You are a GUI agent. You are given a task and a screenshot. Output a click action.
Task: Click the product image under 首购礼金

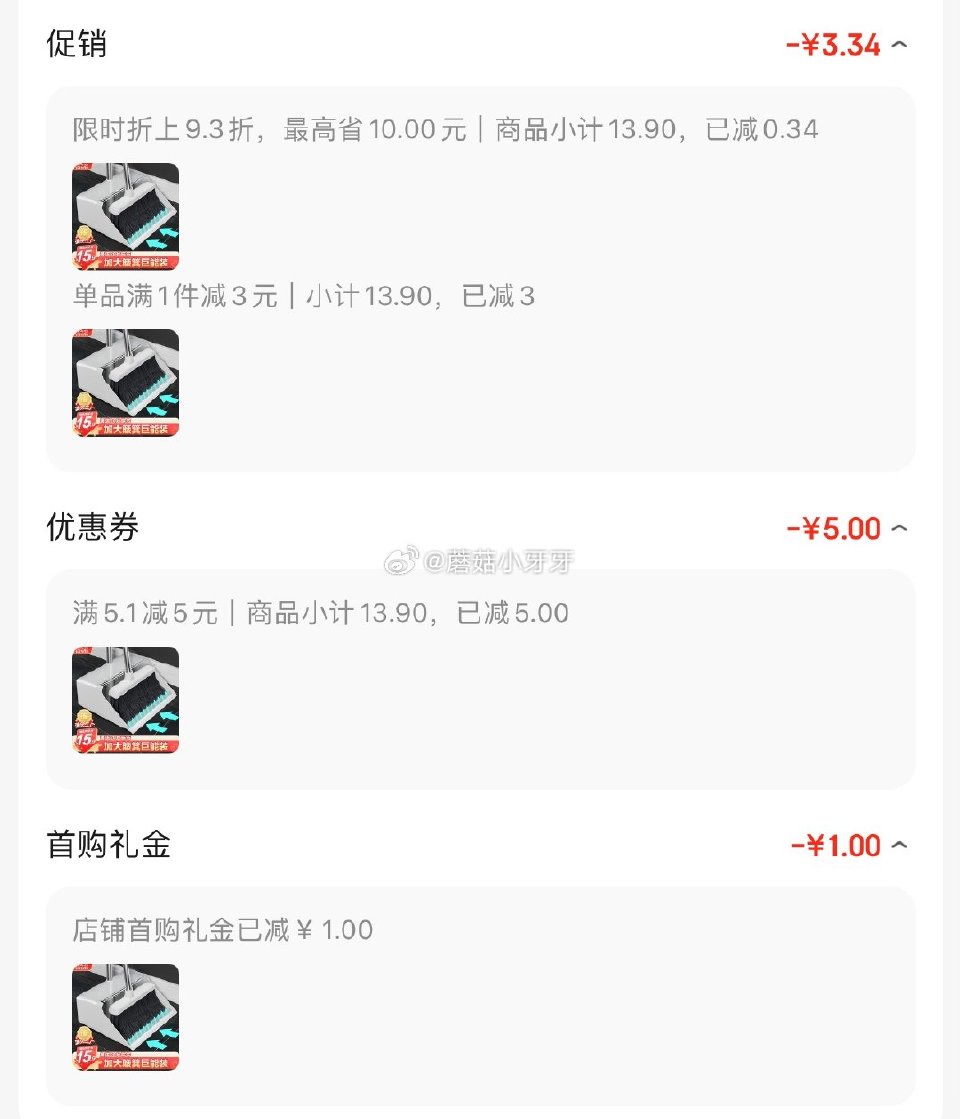[124, 1017]
